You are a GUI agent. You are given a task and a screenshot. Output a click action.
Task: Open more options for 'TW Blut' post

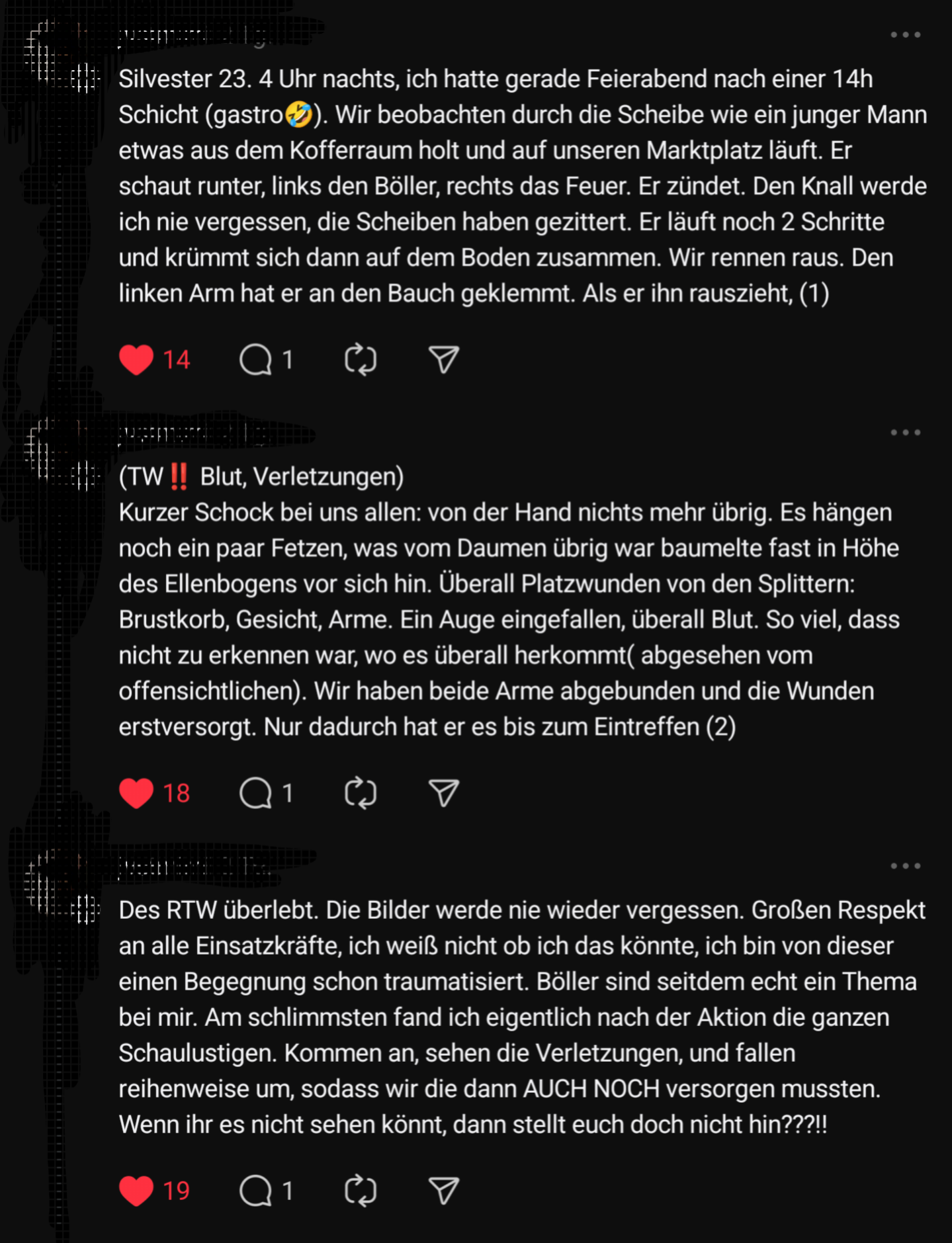905,433
